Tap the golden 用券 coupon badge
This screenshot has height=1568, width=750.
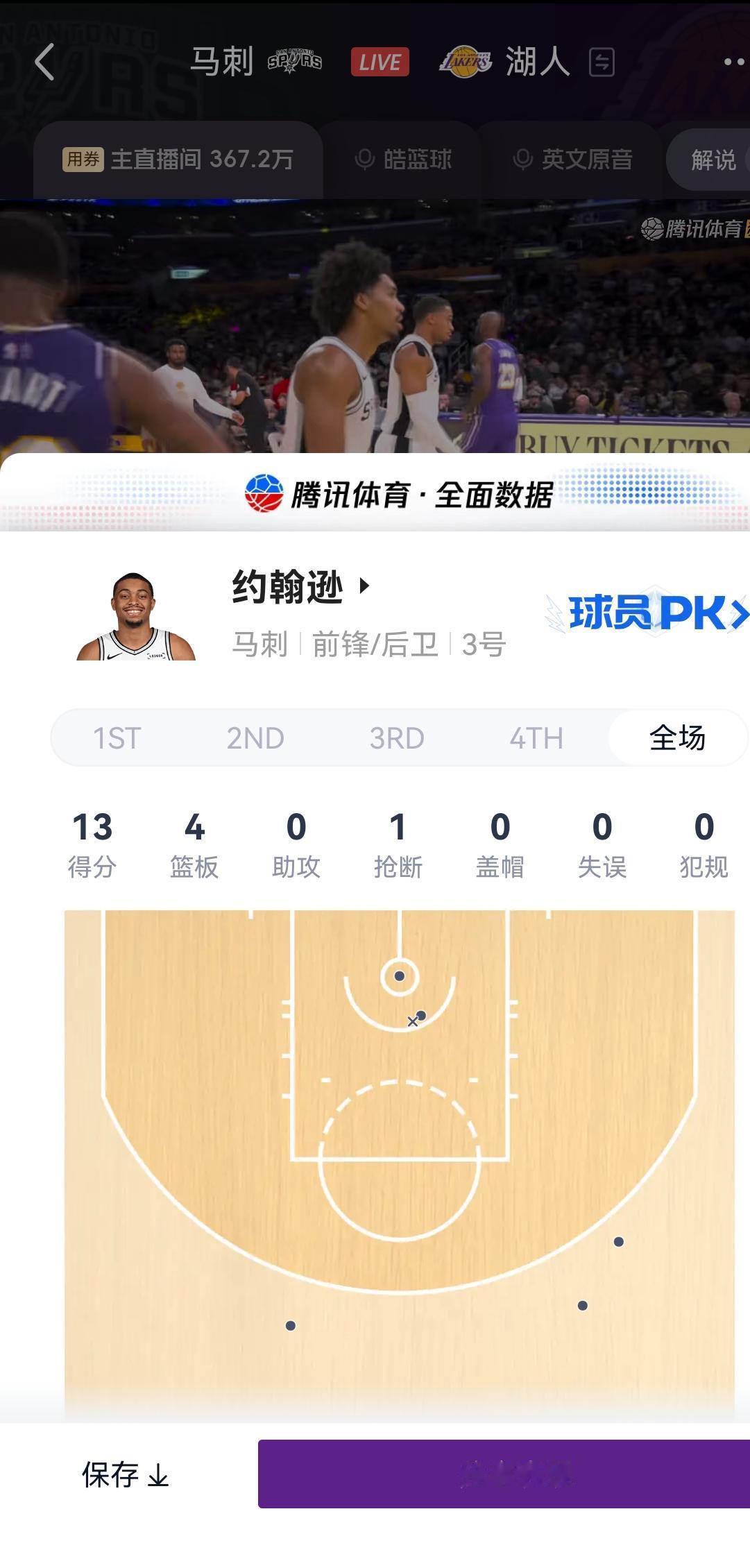[x=85, y=158]
